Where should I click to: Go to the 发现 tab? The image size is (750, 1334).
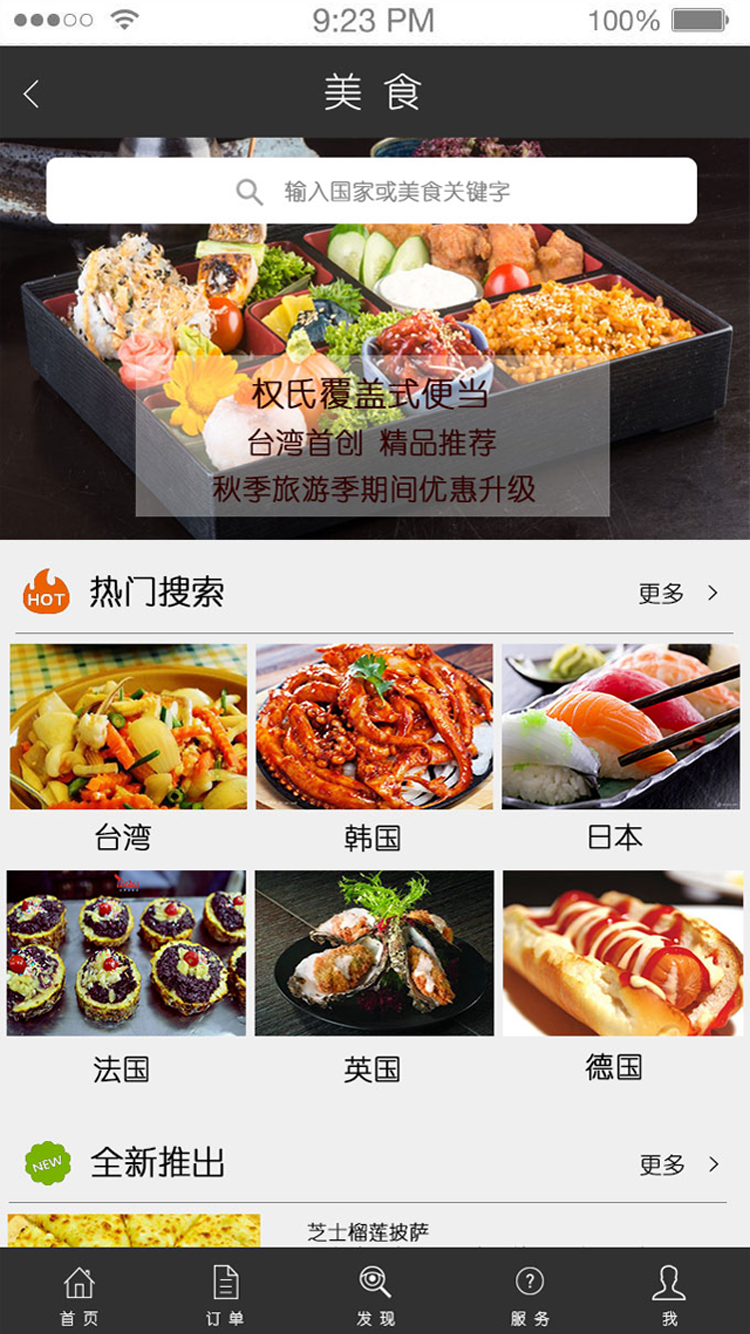point(375,1295)
